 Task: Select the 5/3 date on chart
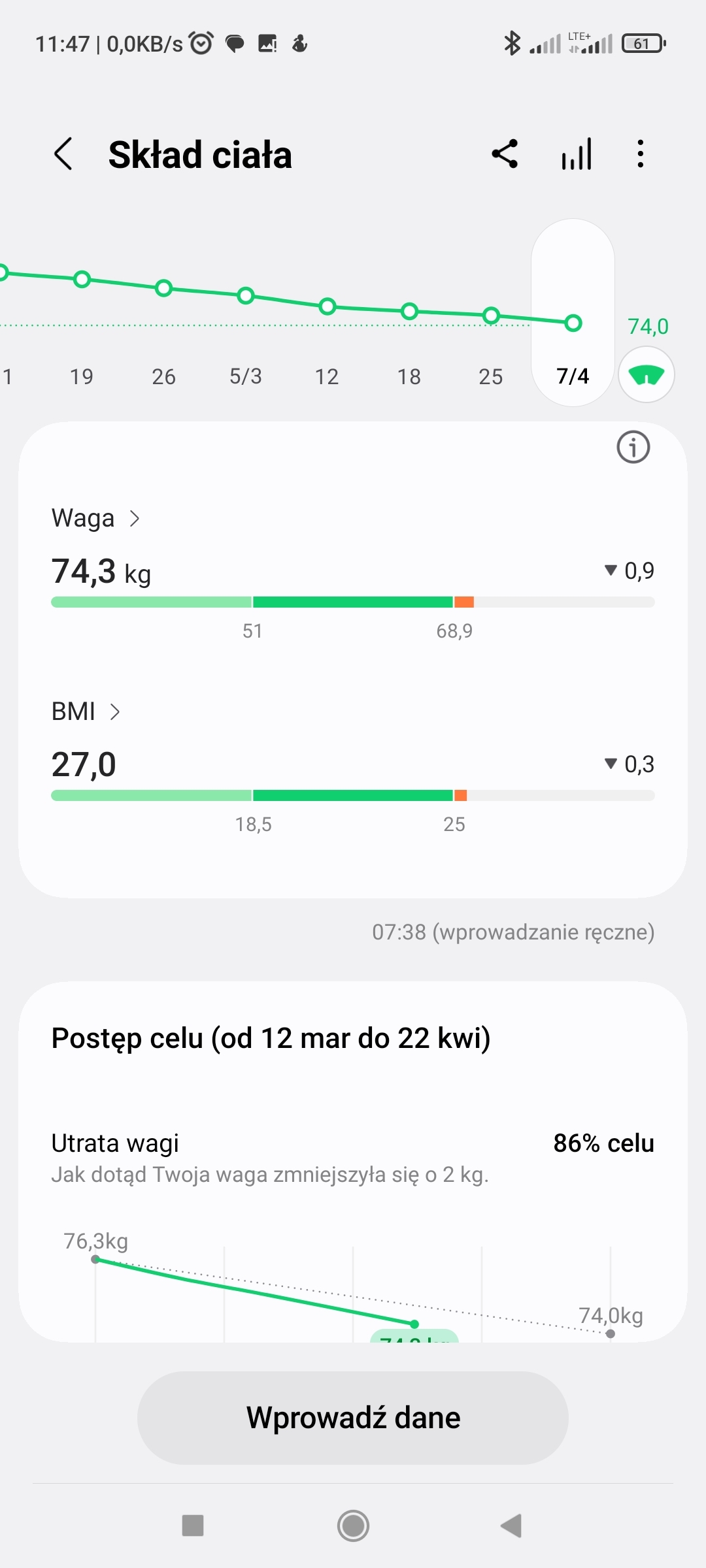click(245, 376)
